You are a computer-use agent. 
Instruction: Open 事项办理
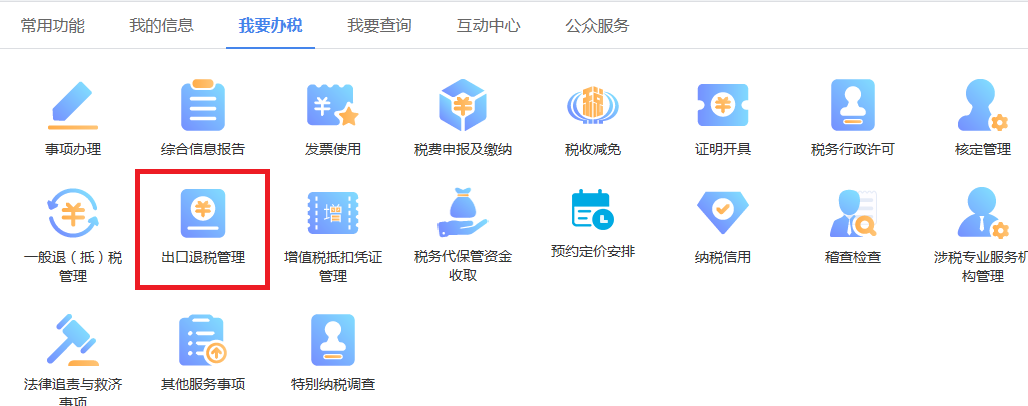(73, 118)
